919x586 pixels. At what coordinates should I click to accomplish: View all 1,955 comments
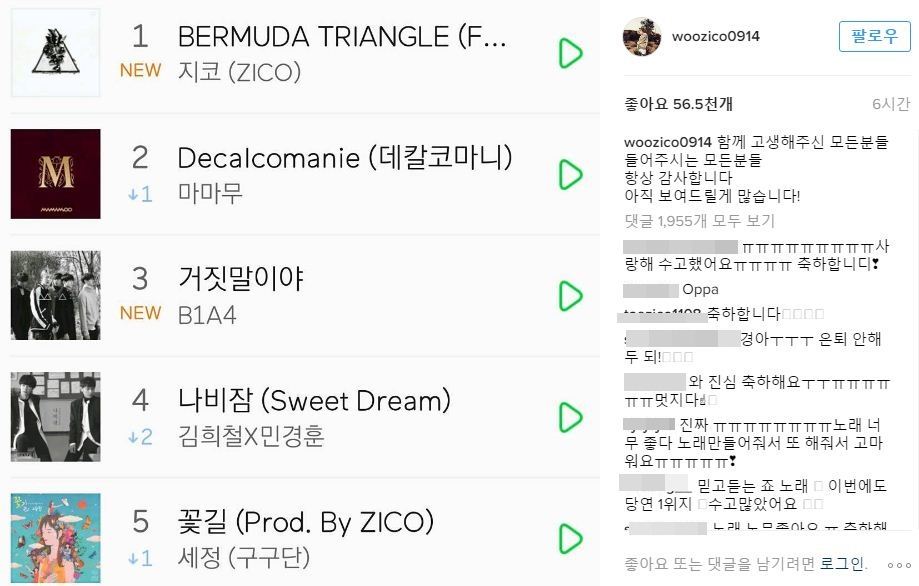699,221
